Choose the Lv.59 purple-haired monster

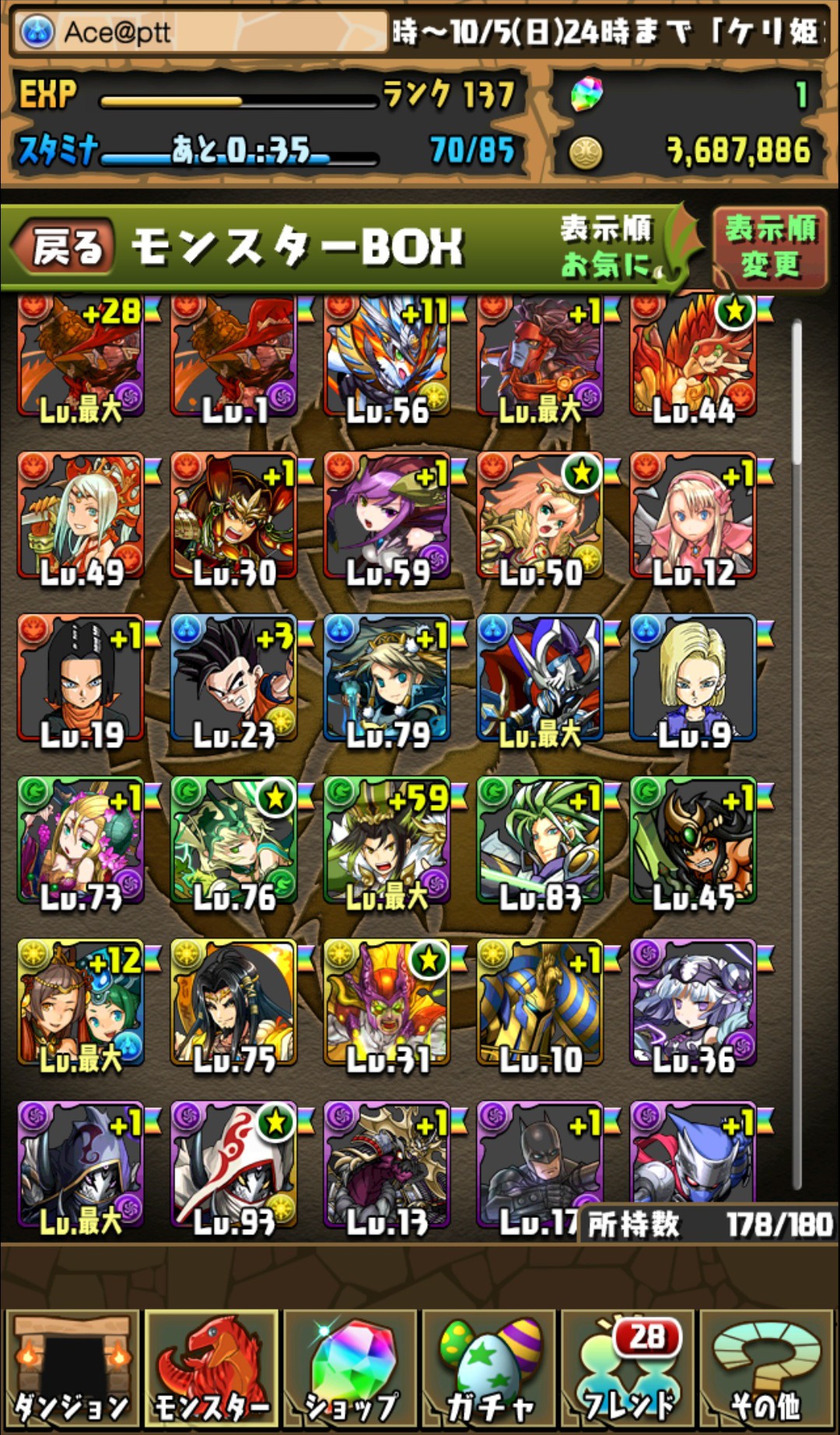(x=387, y=517)
